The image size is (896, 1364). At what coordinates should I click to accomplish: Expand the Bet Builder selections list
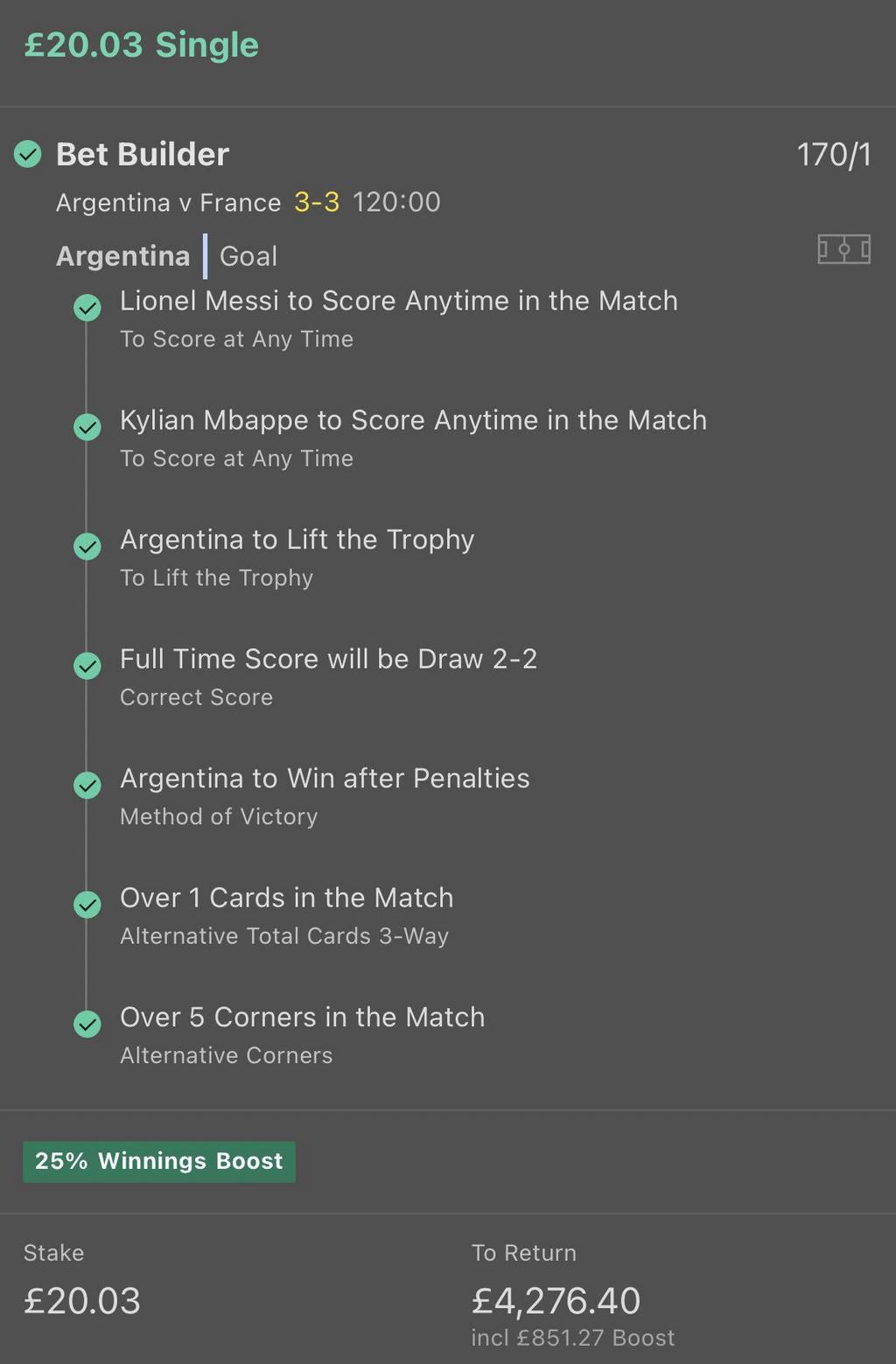(x=142, y=154)
